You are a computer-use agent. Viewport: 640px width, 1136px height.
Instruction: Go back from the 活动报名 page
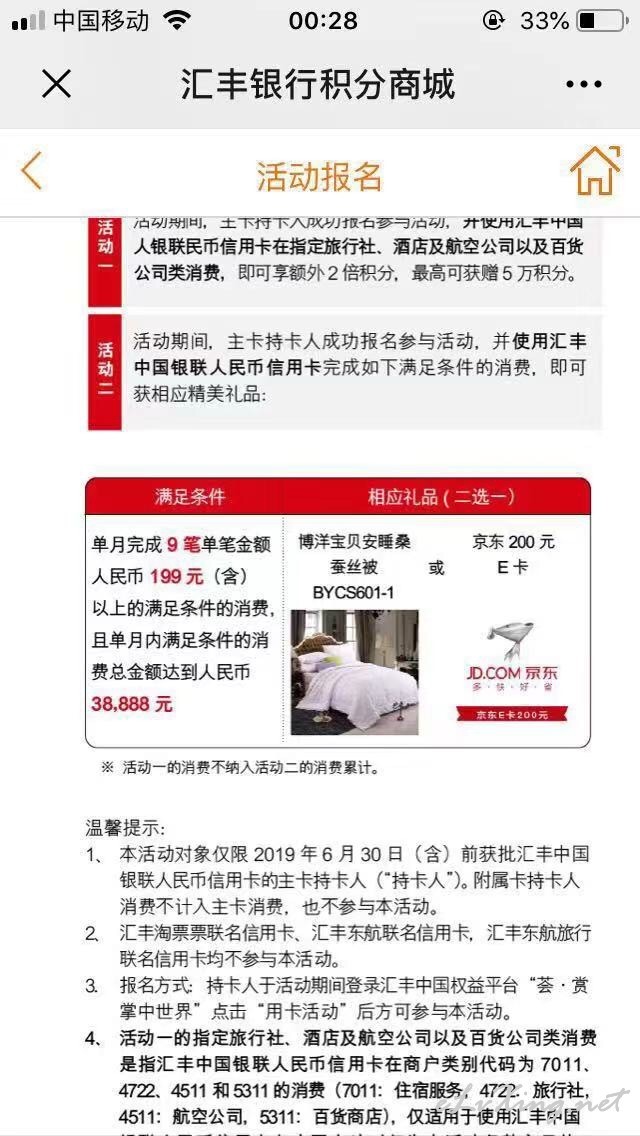point(32,171)
